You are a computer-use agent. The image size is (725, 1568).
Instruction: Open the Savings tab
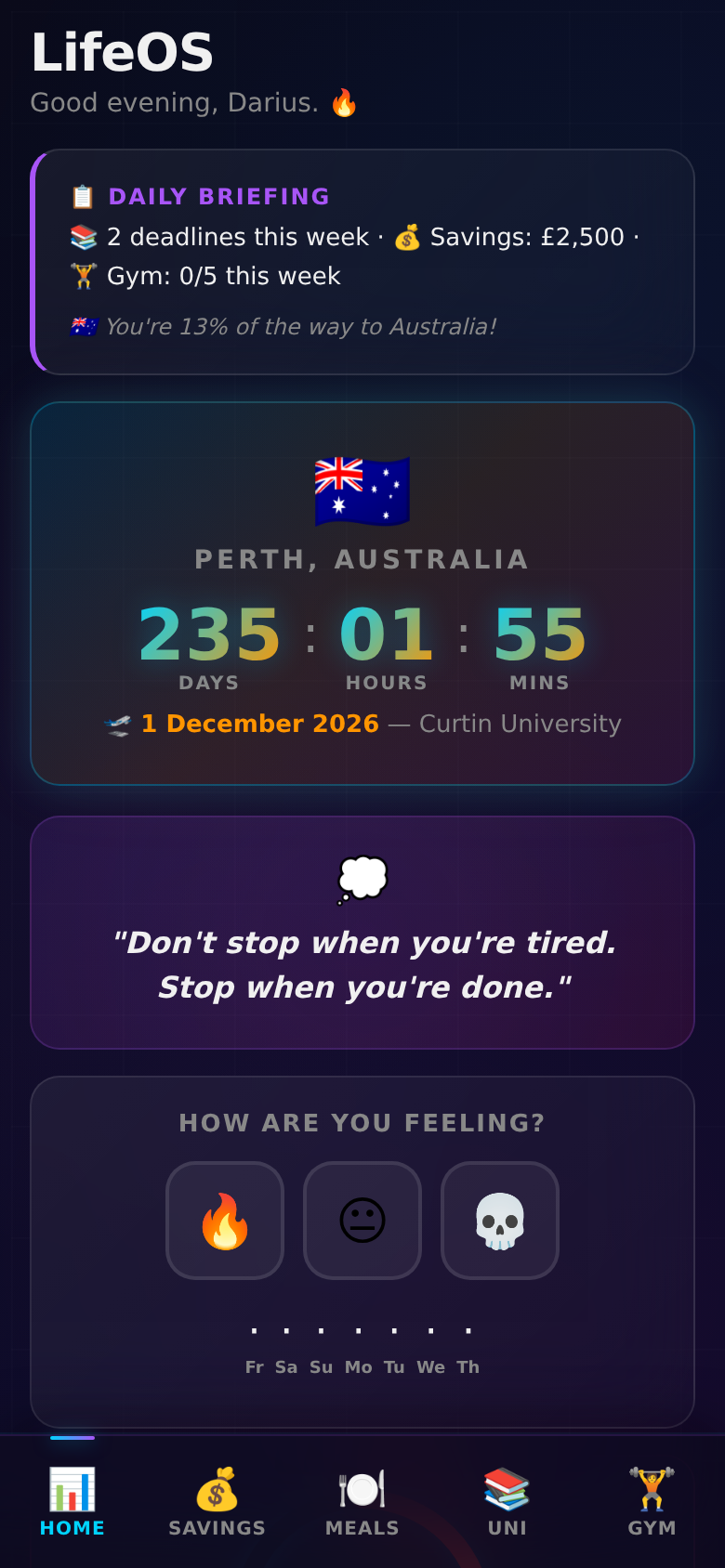pyautogui.click(x=217, y=1501)
